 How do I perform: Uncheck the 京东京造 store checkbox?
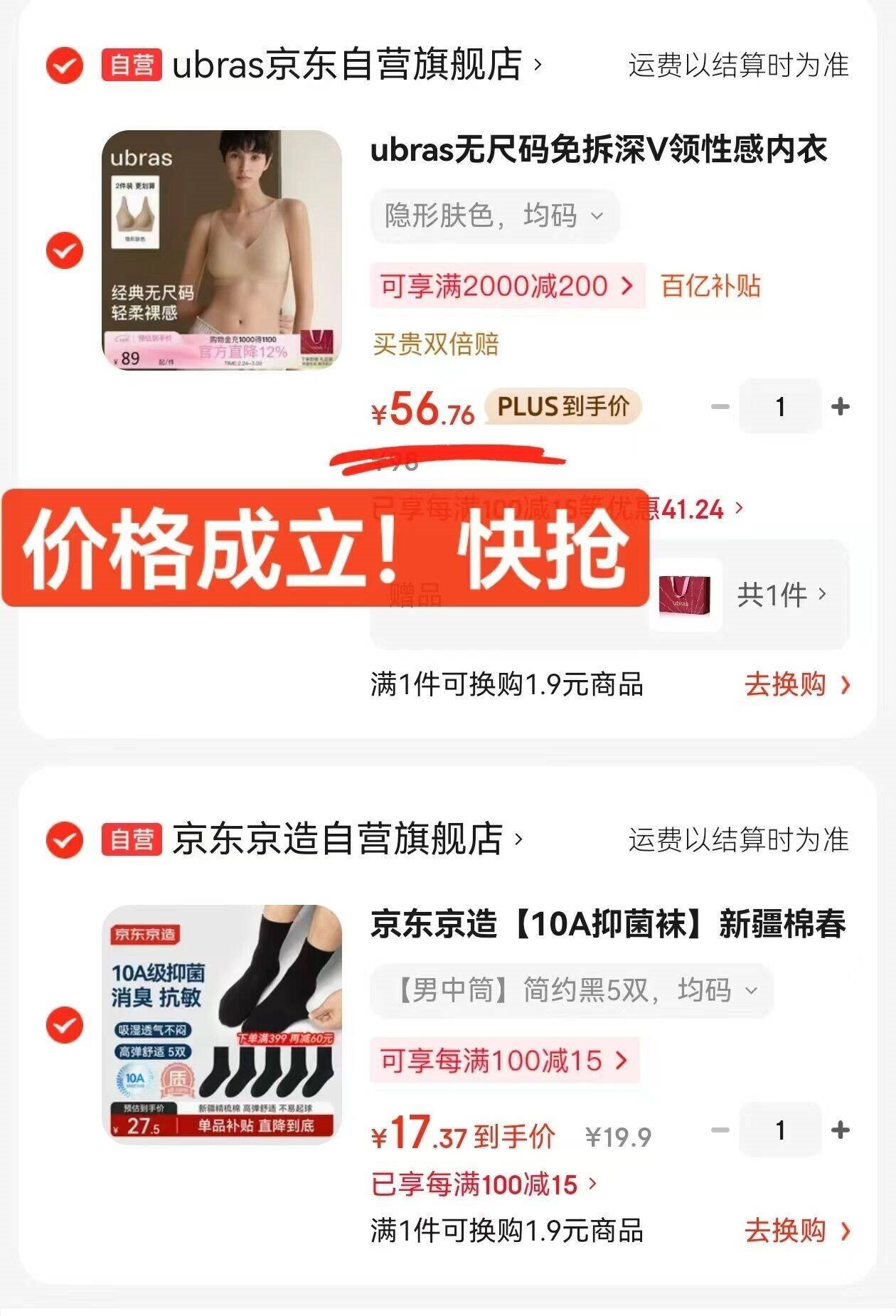(x=65, y=840)
